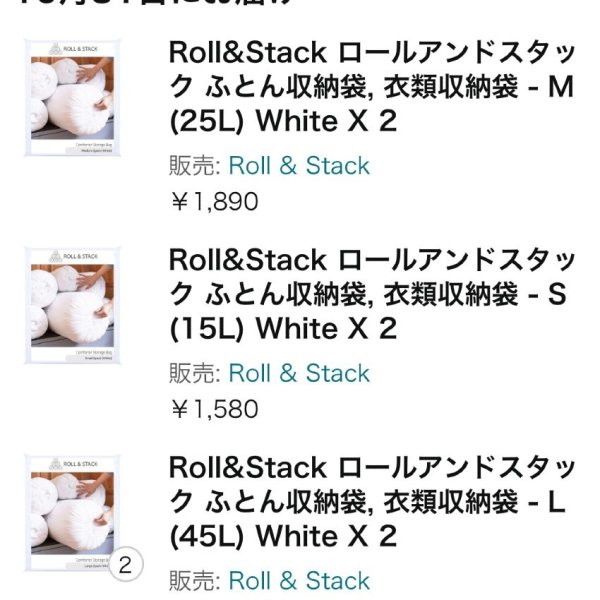Open the S (15L) White storage bag title
Viewport: 600px width, 600px height.
(x=370, y=295)
